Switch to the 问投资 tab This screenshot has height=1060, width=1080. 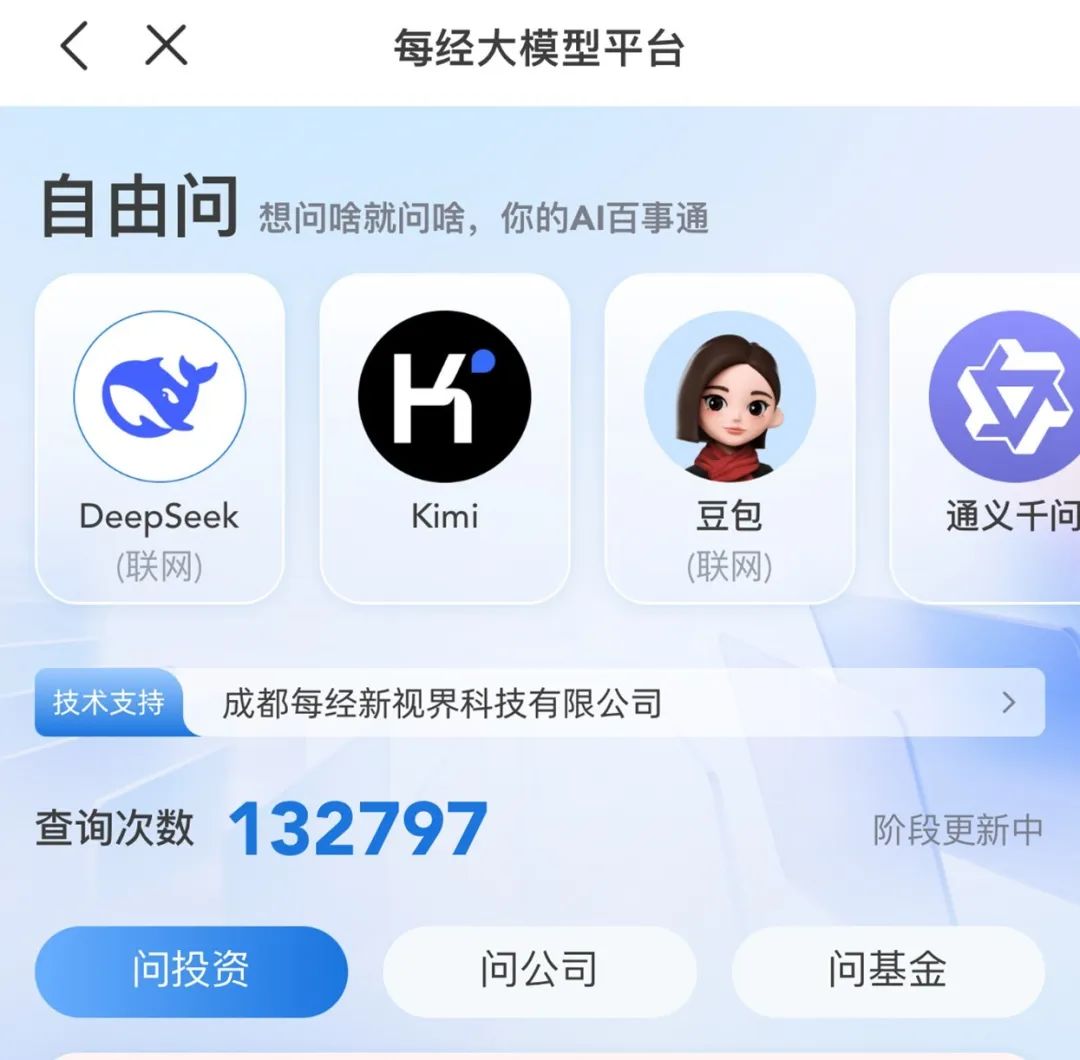tap(191, 971)
